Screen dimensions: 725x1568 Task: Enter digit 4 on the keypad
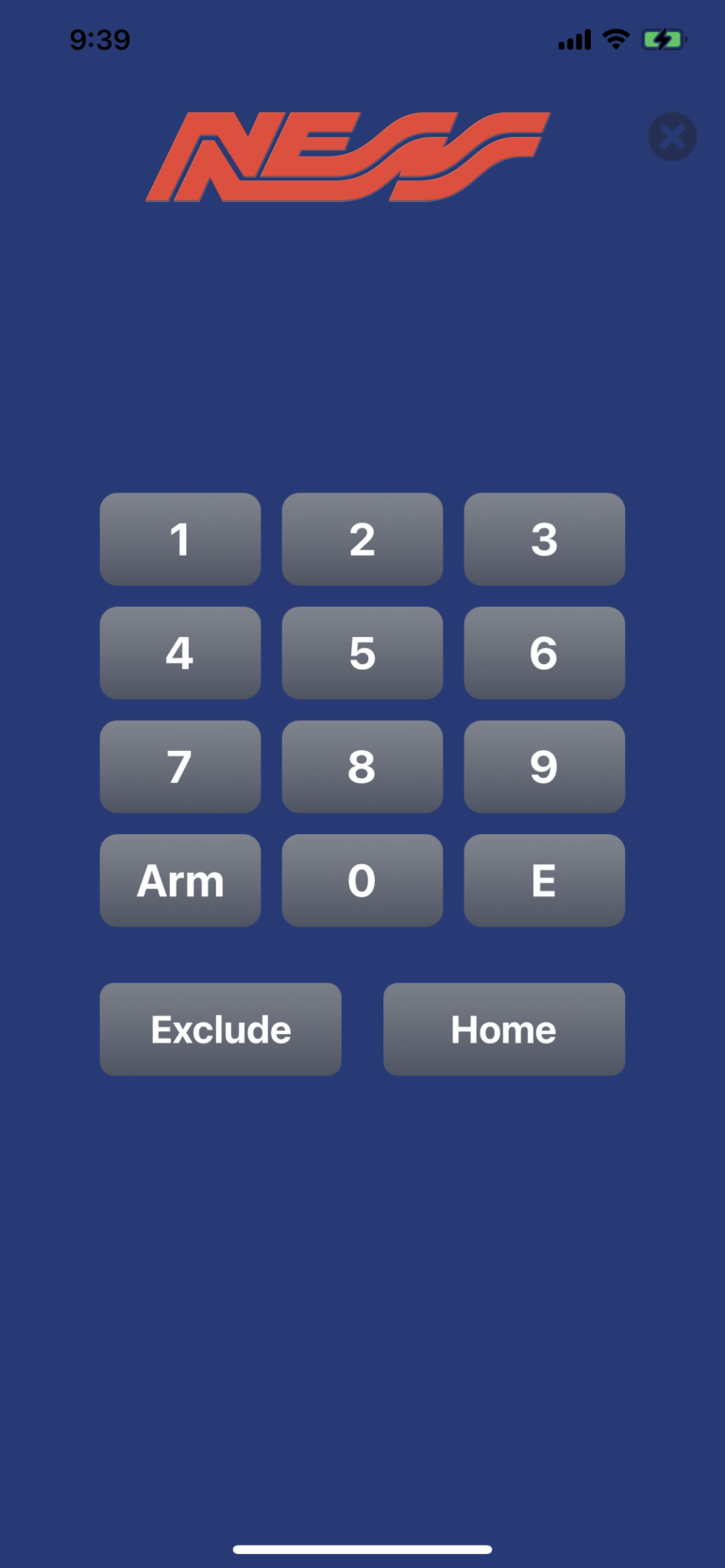pos(180,653)
